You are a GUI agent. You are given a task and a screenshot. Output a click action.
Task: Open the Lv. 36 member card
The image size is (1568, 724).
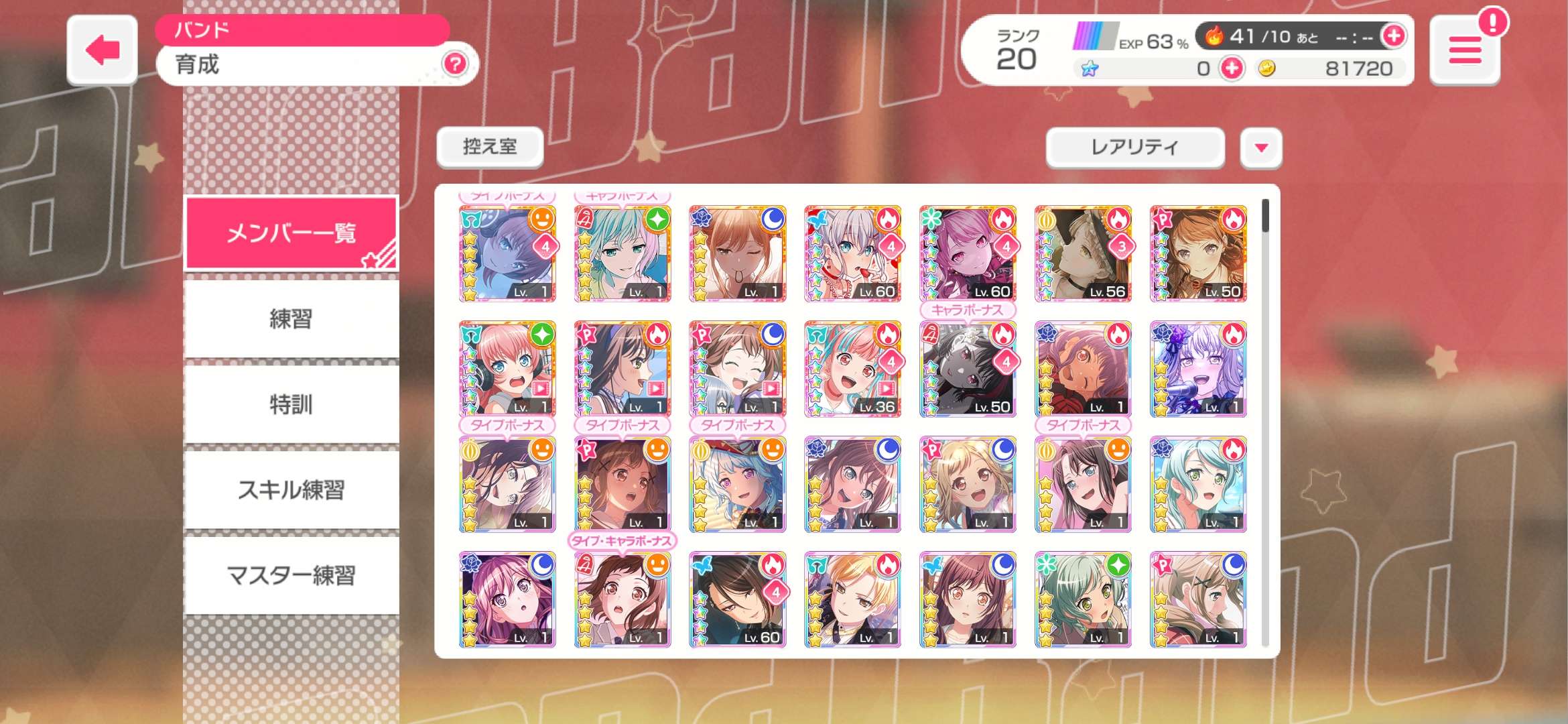[x=852, y=369]
